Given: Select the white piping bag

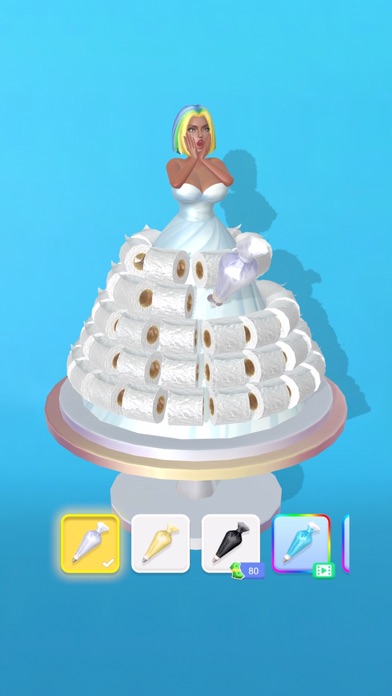Looking at the screenshot, I should point(91,544).
